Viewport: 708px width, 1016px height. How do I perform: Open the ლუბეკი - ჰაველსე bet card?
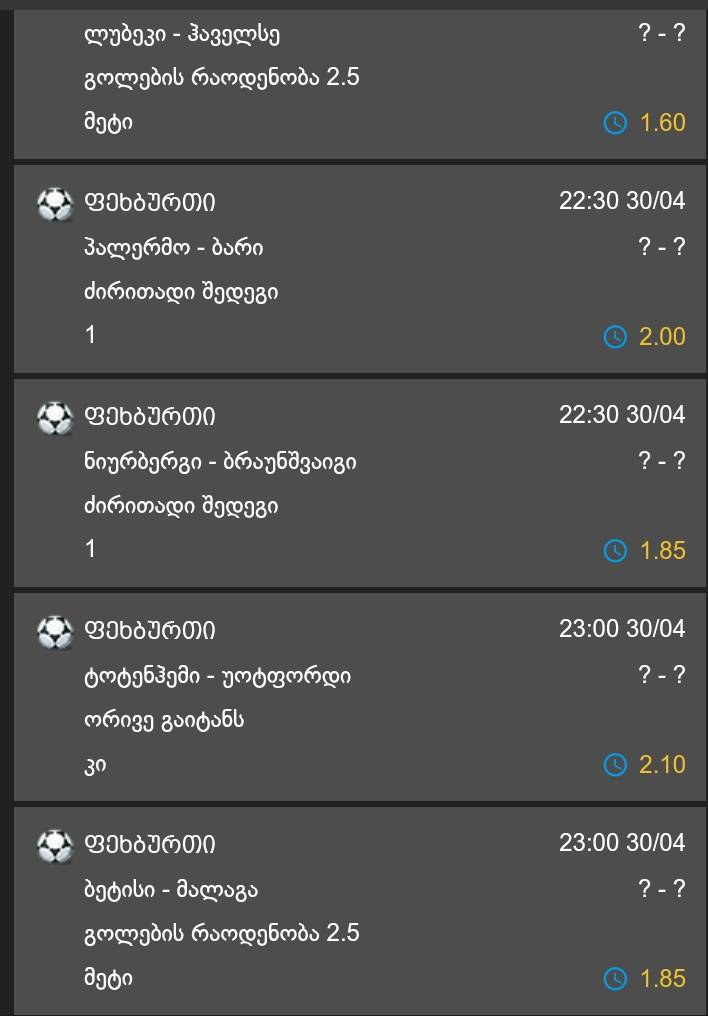360,80
